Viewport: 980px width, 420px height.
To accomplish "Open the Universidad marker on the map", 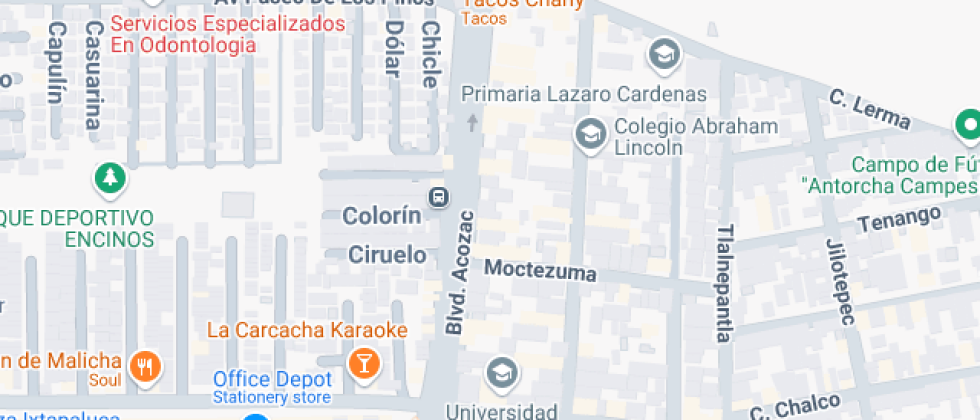I will coord(501,374).
